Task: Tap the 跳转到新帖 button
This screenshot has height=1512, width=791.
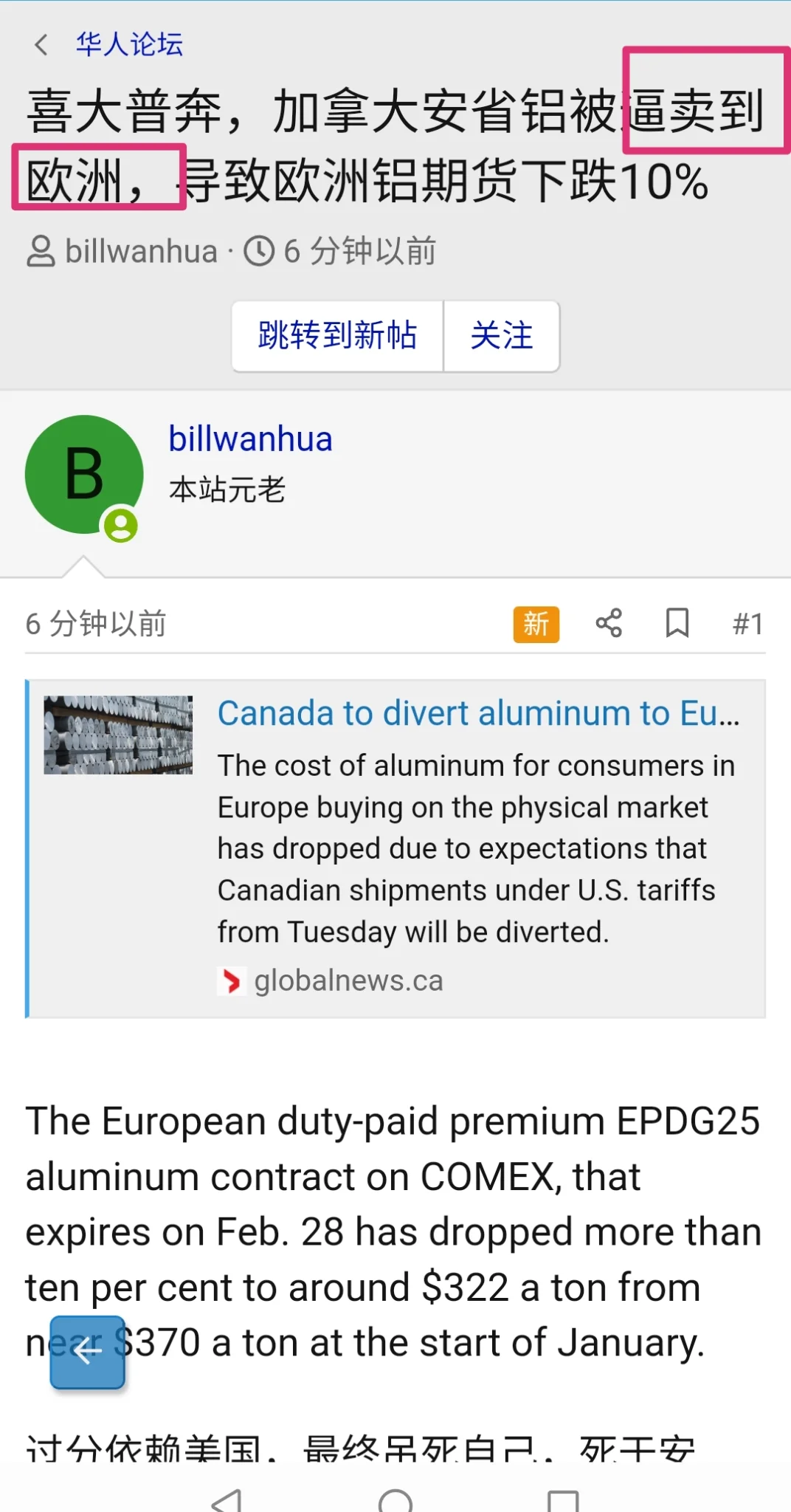Action: 337,336
